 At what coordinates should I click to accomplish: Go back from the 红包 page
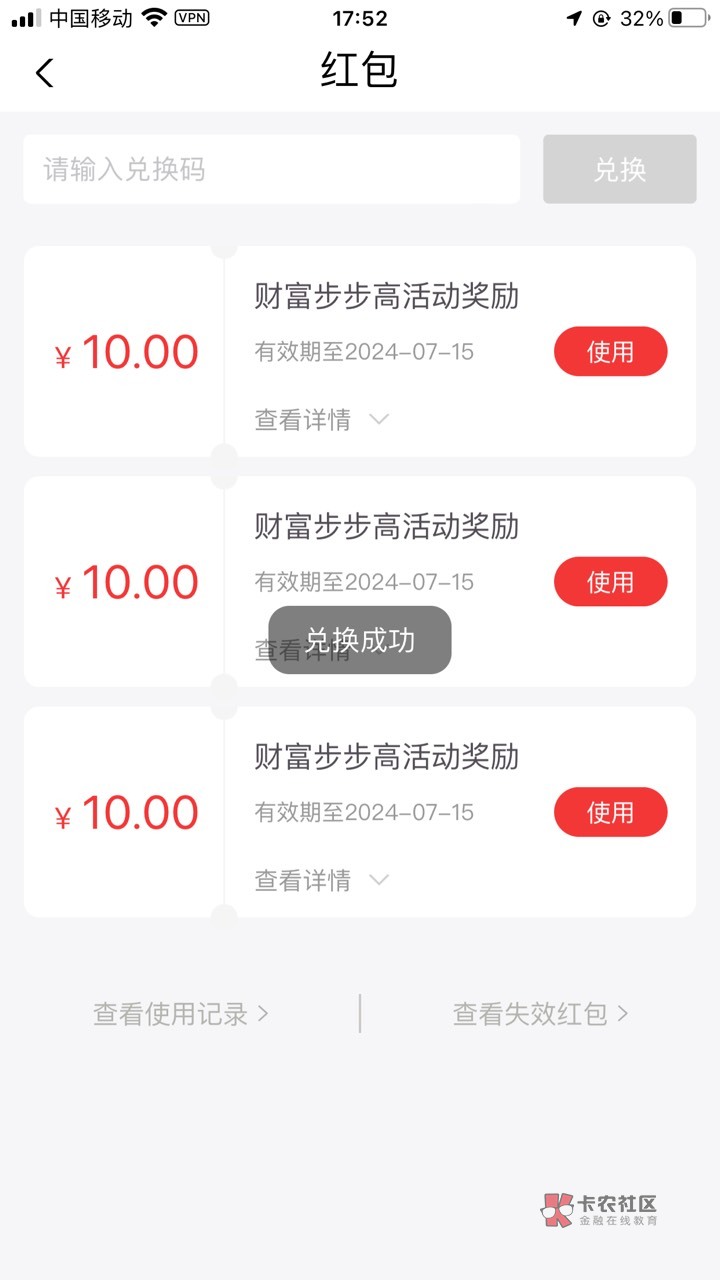pos(45,72)
